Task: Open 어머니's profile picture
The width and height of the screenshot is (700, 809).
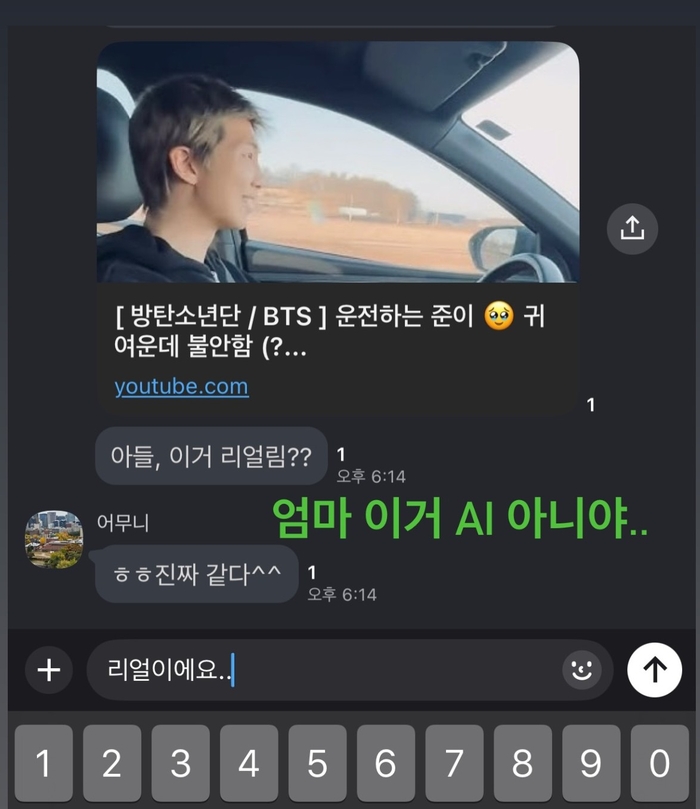Action: [x=53, y=538]
